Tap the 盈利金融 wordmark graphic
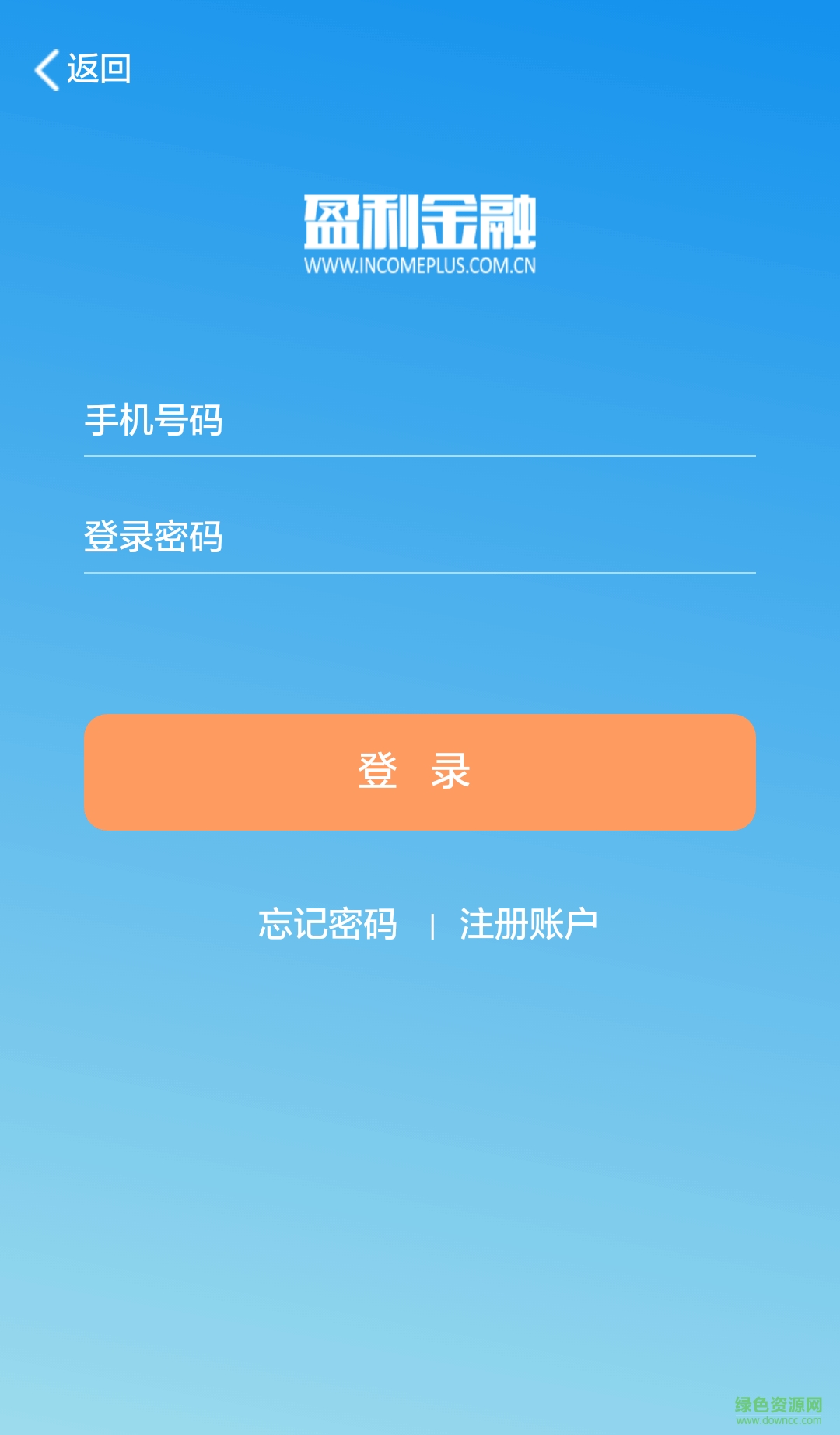Screen dimensions: 840x1435 tap(420, 222)
